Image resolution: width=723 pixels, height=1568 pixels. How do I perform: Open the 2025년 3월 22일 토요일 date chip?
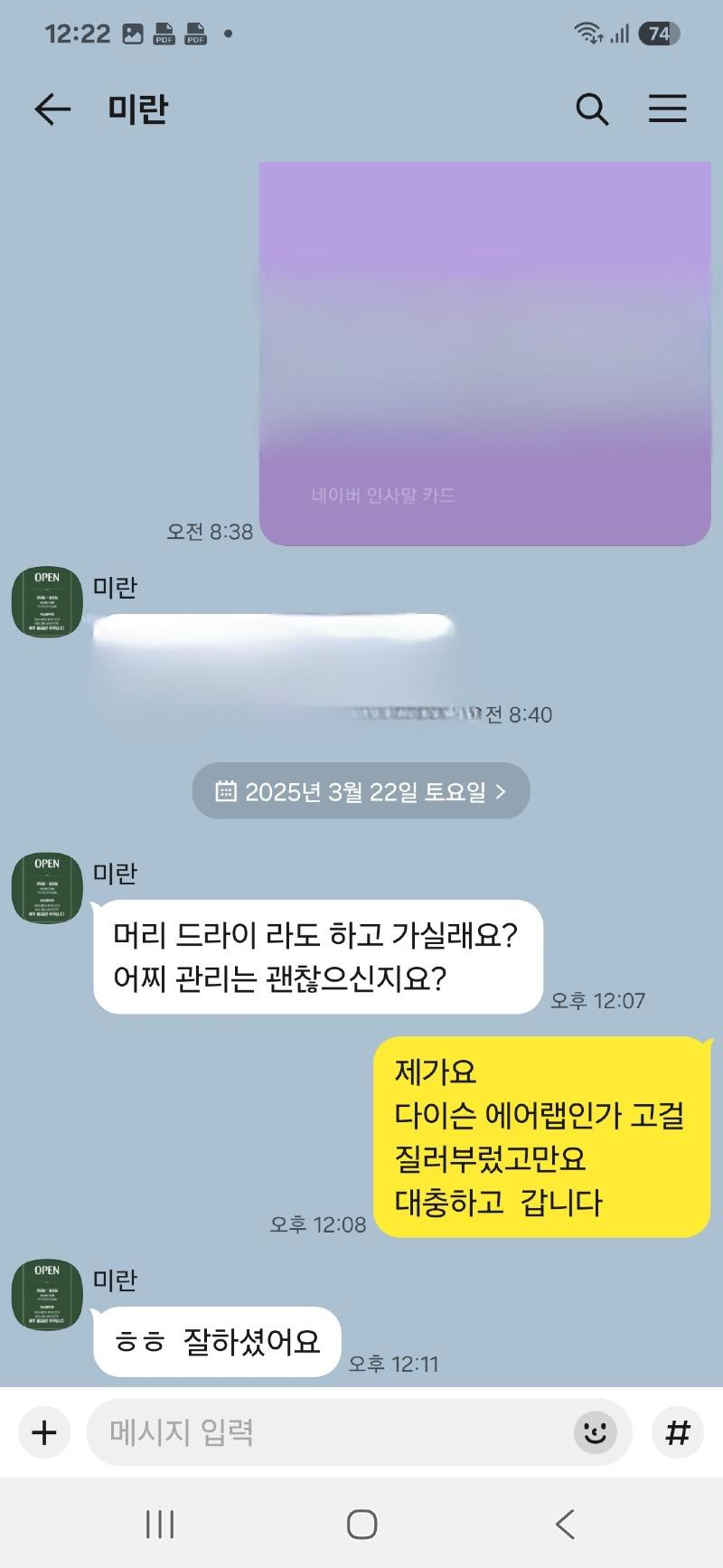click(x=361, y=791)
